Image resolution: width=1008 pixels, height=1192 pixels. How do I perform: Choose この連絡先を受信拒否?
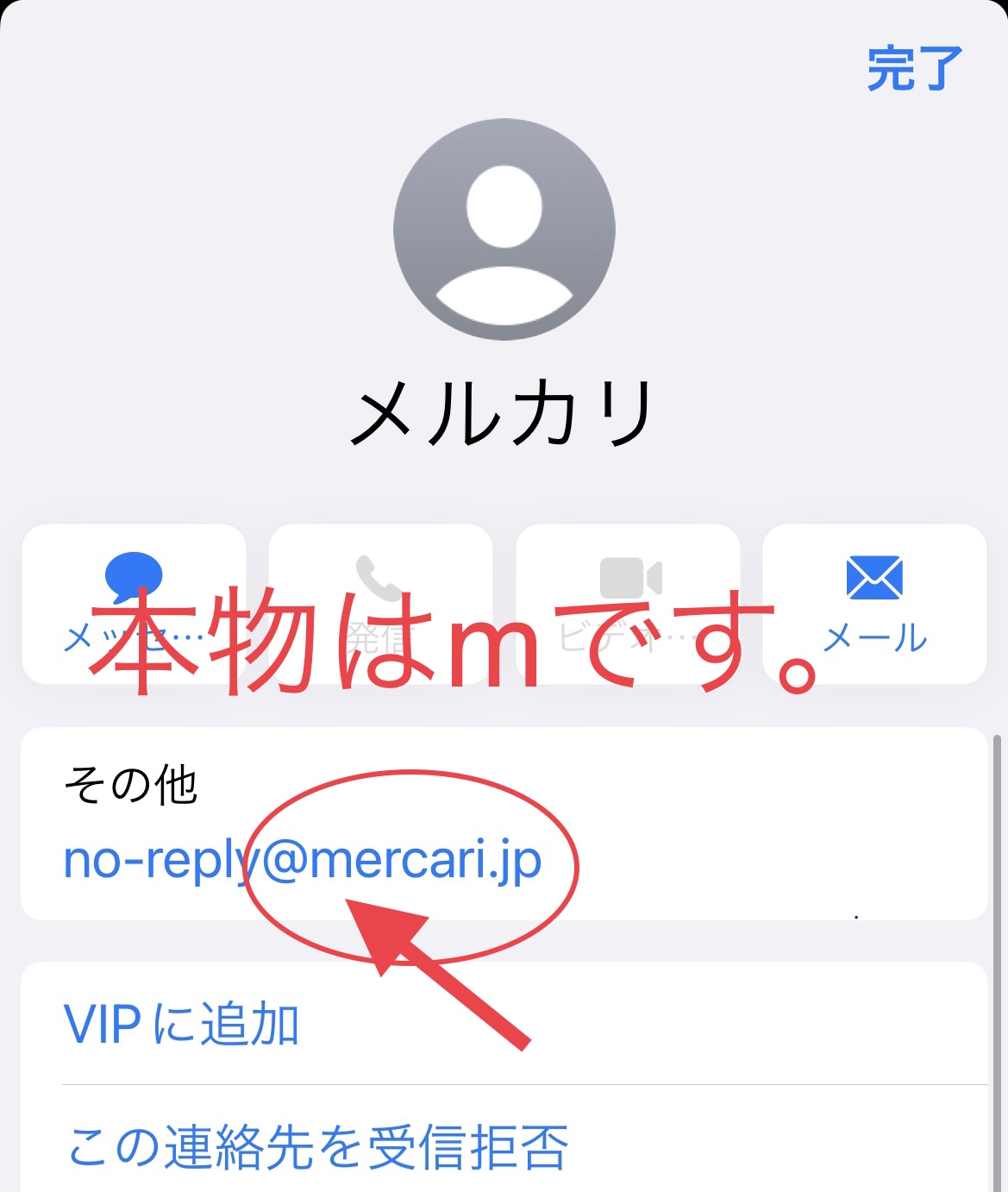pyautogui.click(x=318, y=1147)
